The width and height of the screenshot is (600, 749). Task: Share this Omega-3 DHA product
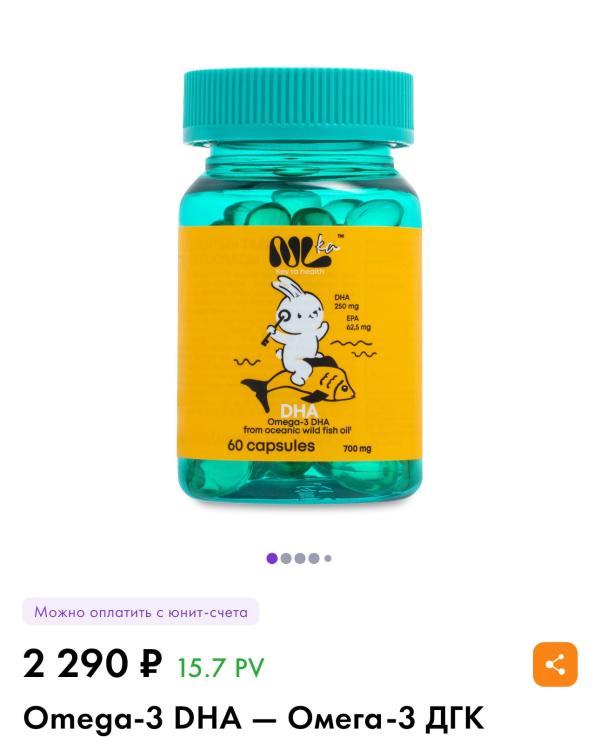pos(555,664)
